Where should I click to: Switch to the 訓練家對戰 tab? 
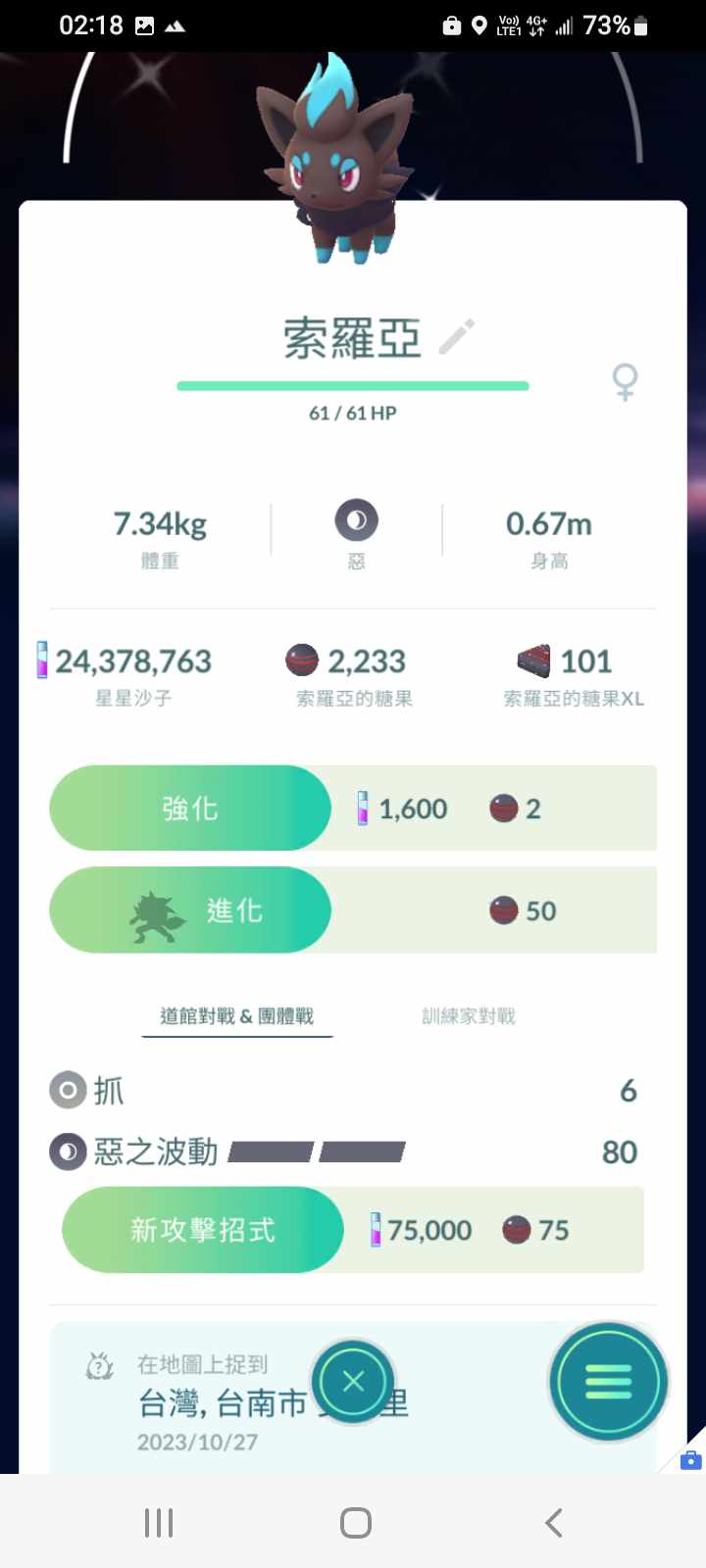point(468,1016)
